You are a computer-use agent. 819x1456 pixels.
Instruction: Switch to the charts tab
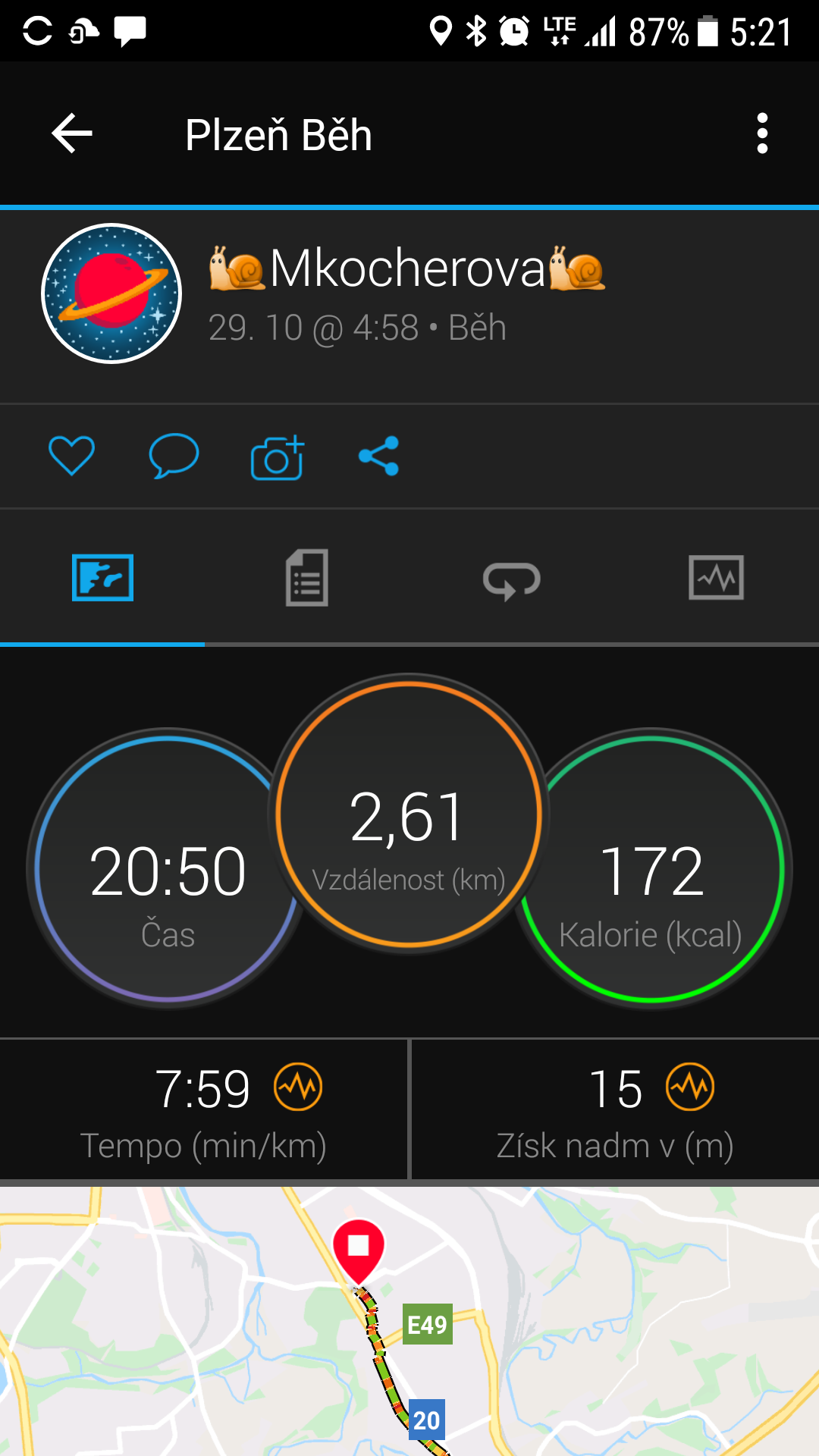(x=716, y=578)
